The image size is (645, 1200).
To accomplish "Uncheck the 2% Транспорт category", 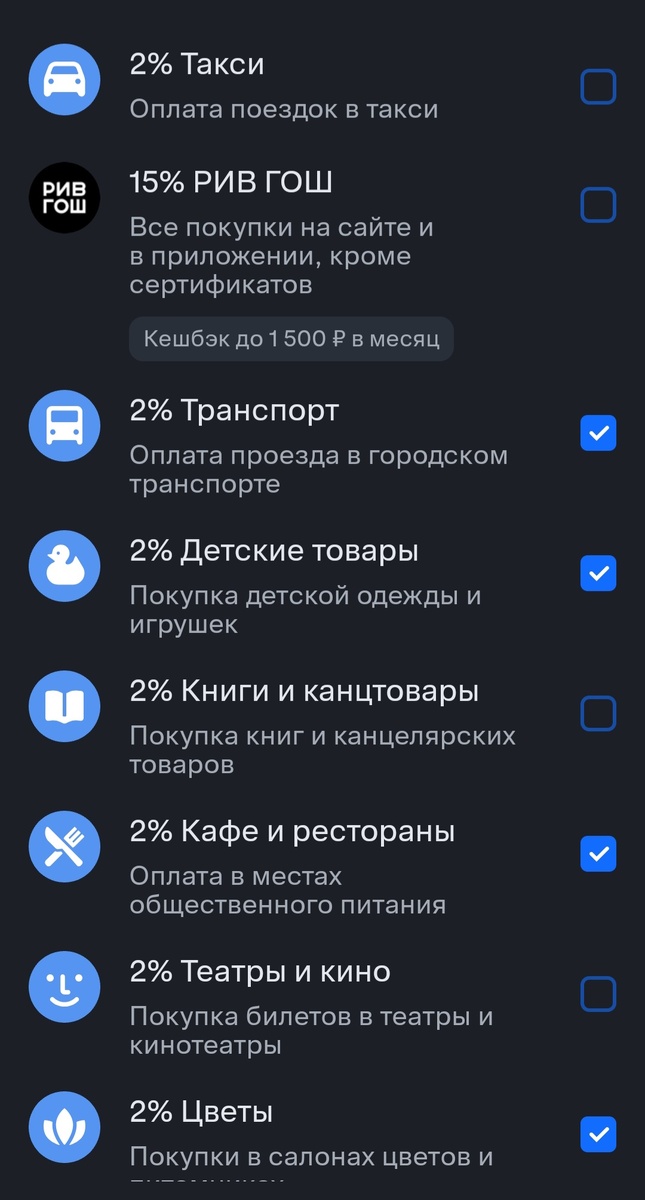I will (x=598, y=433).
